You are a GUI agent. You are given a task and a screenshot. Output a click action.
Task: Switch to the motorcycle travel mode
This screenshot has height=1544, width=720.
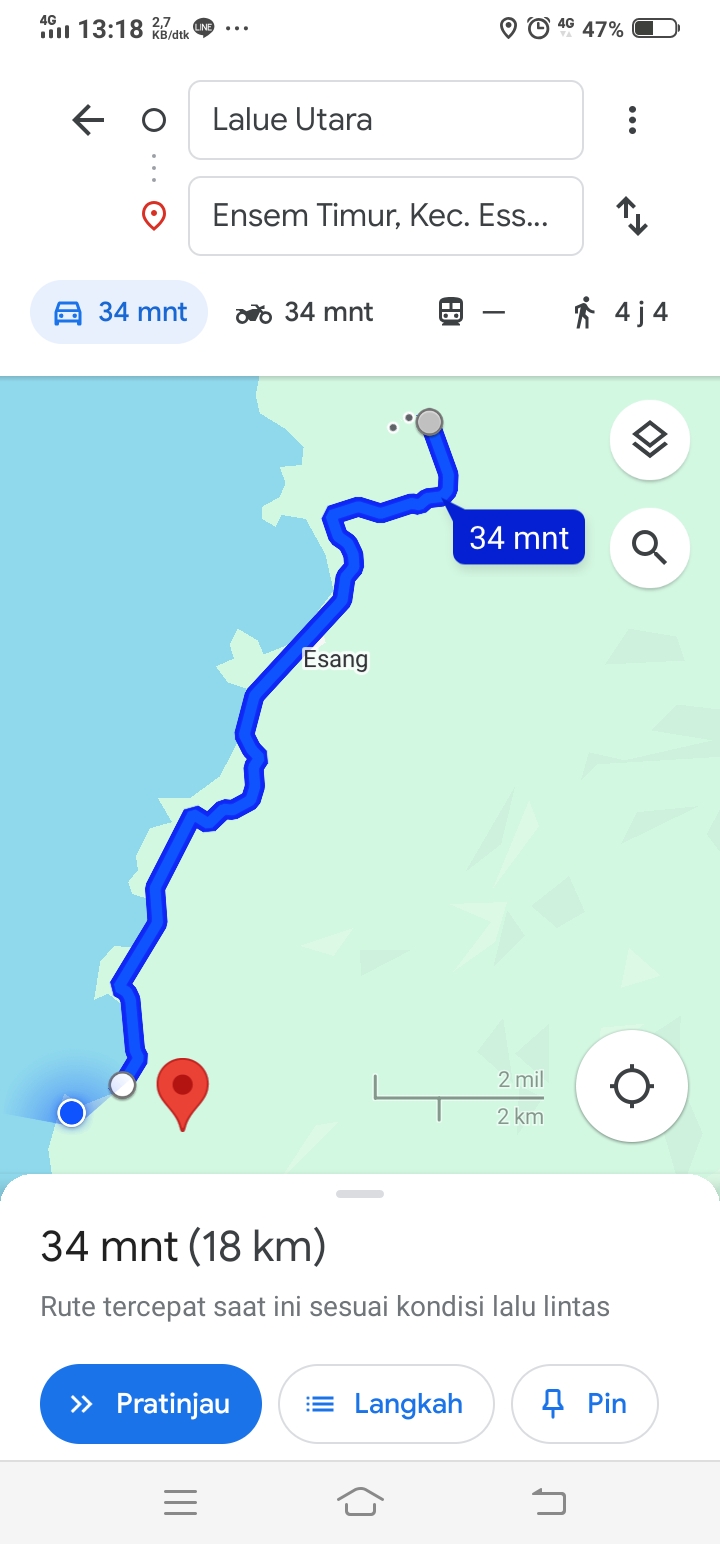[305, 312]
